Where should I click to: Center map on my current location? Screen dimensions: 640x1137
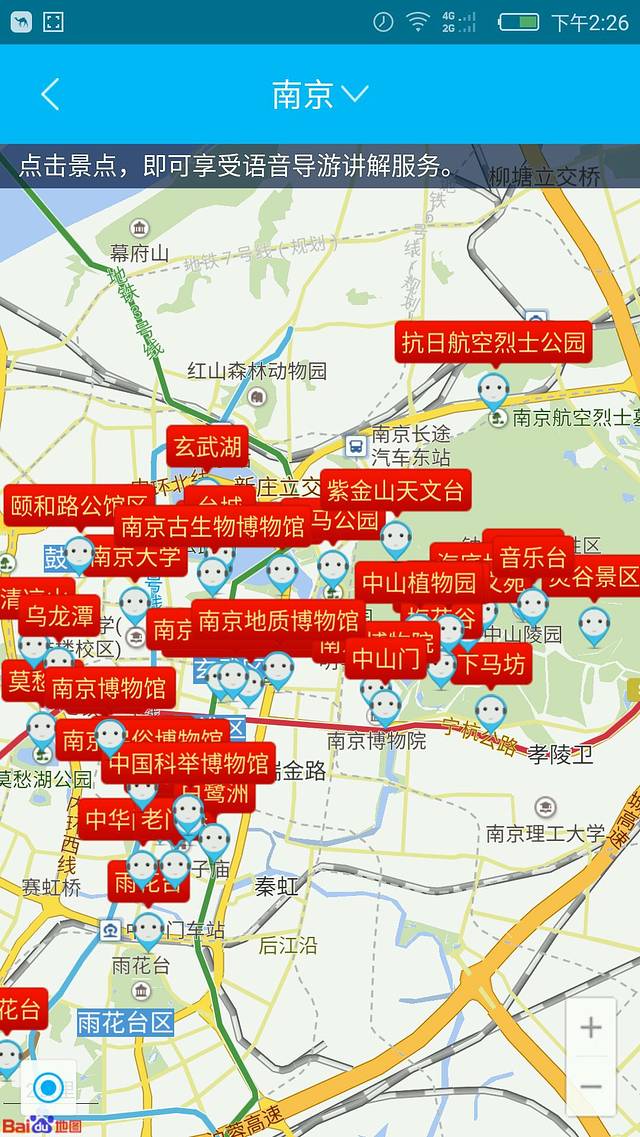click(48, 1087)
